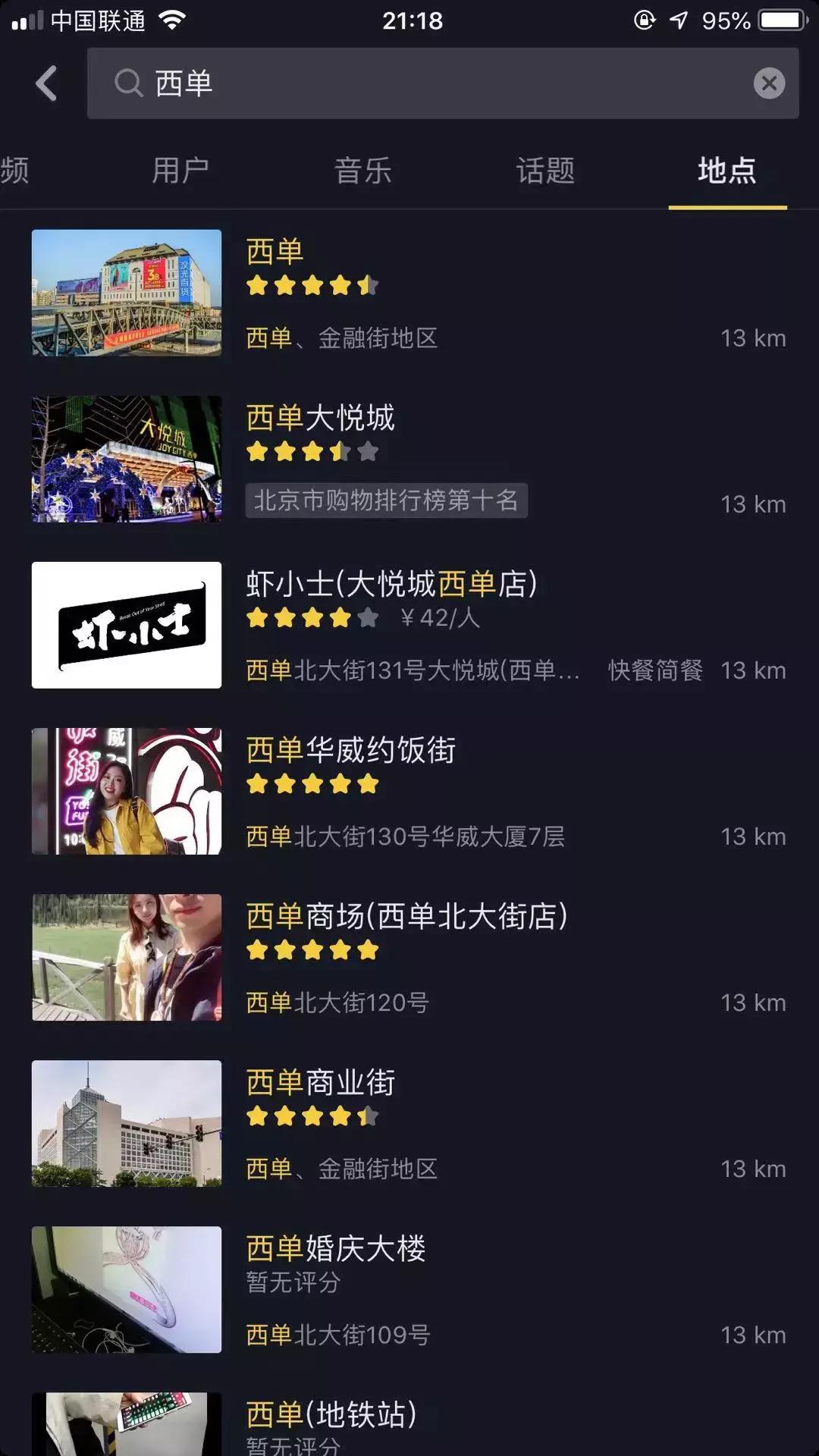The width and height of the screenshot is (819, 1456).
Task: Switch to the 音乐 tab
Action: tap(364, 171)
